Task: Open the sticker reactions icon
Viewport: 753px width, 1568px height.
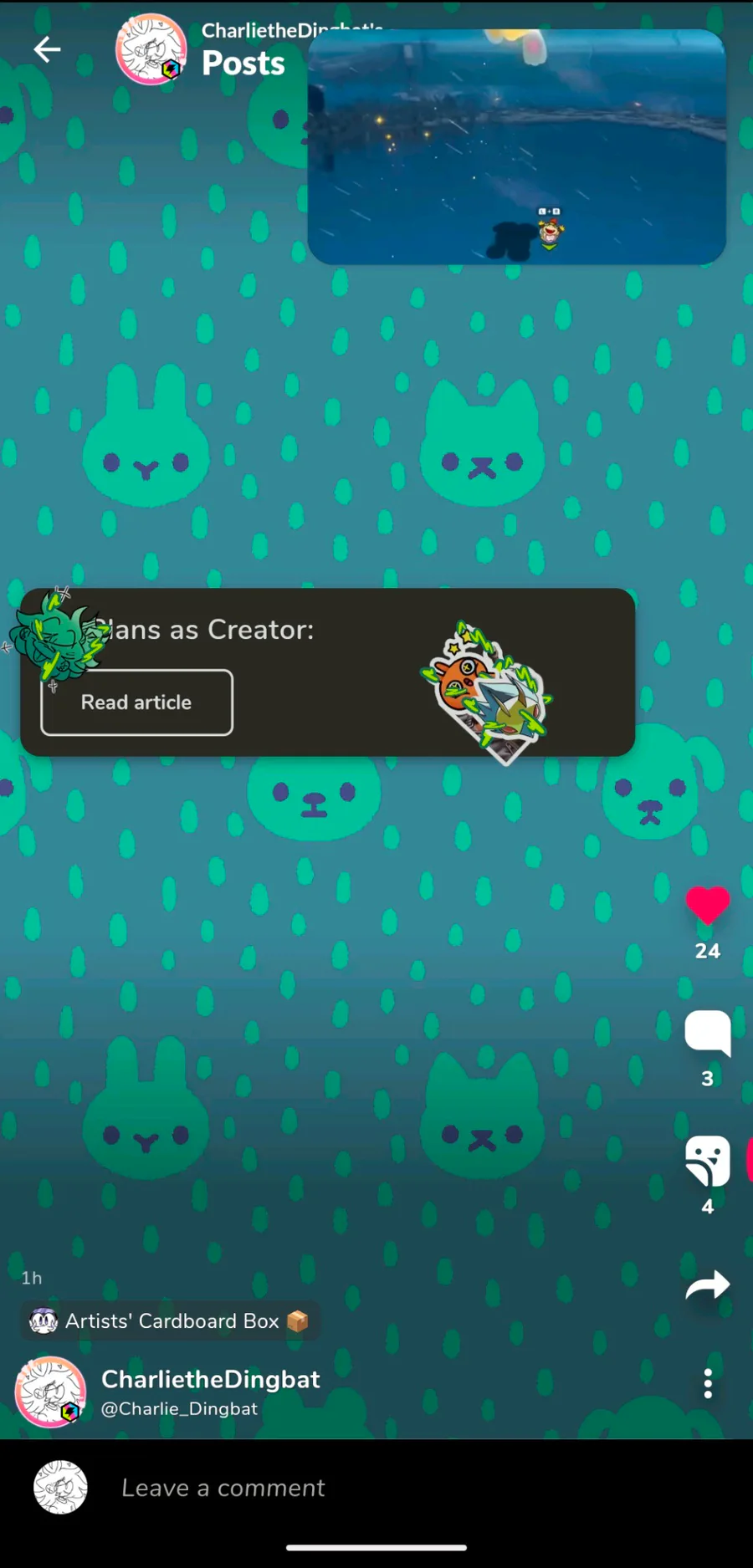Action: (x=708, y=1161)
